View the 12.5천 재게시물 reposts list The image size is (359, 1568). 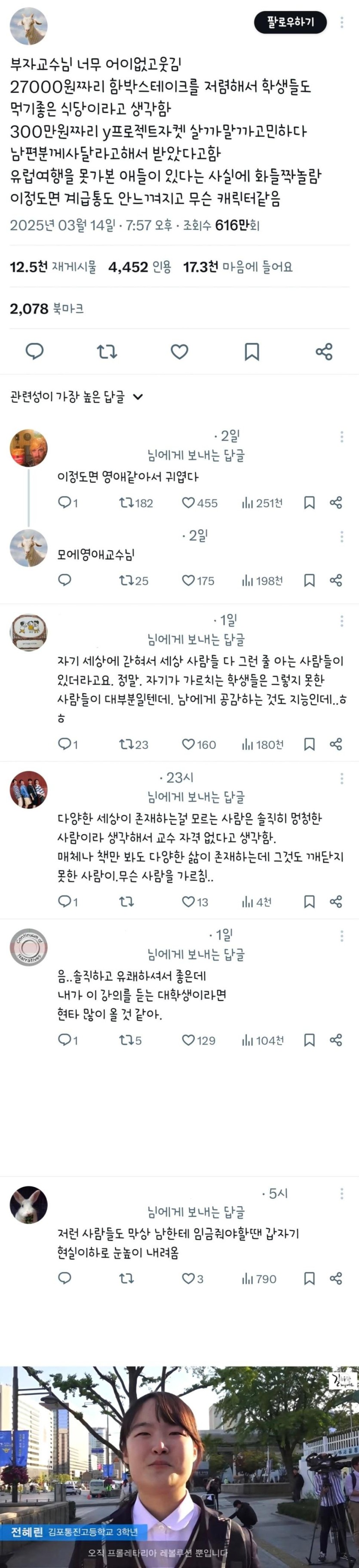pyautogui.click(x=53, y=266)
